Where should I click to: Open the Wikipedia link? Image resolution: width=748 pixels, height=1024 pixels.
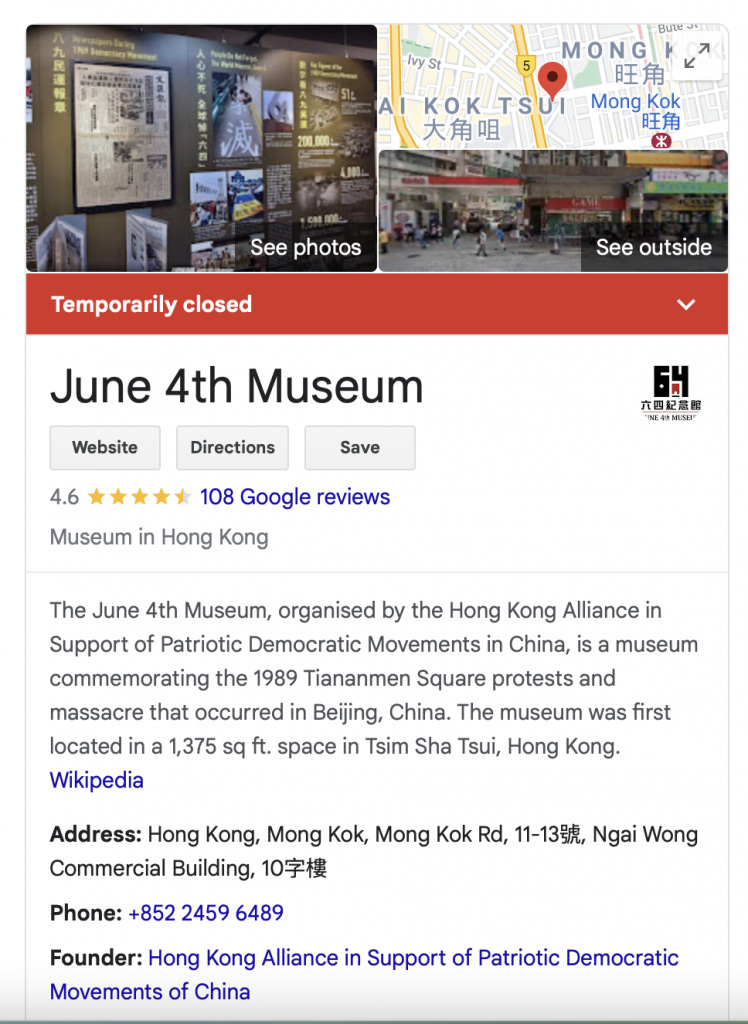(x=97, y=780)
